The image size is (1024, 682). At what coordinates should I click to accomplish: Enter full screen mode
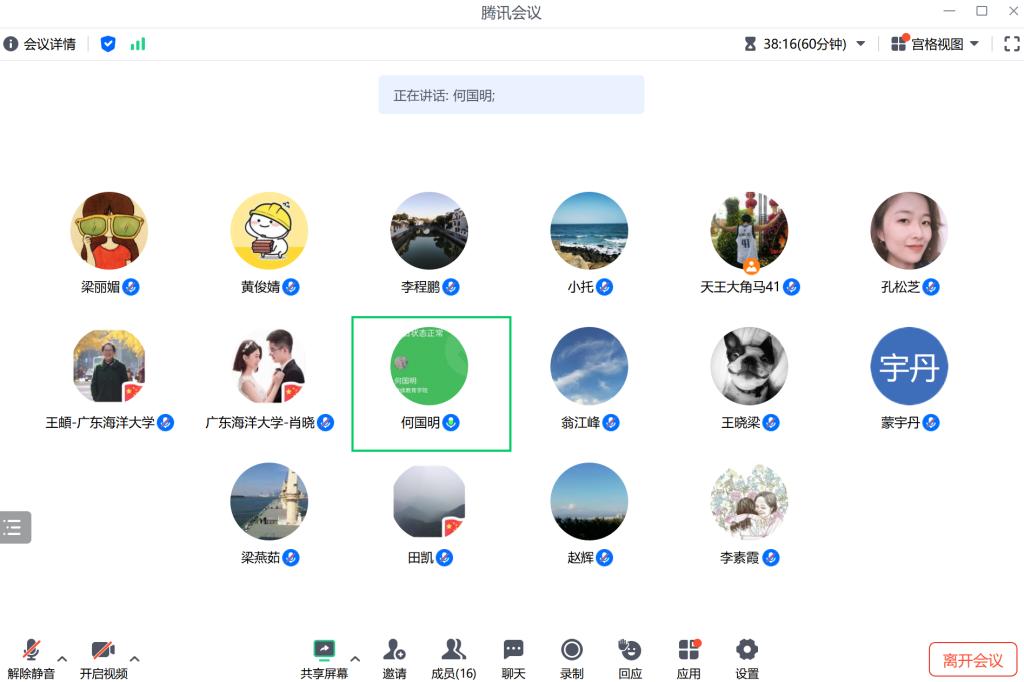(x=1012, y=44)
